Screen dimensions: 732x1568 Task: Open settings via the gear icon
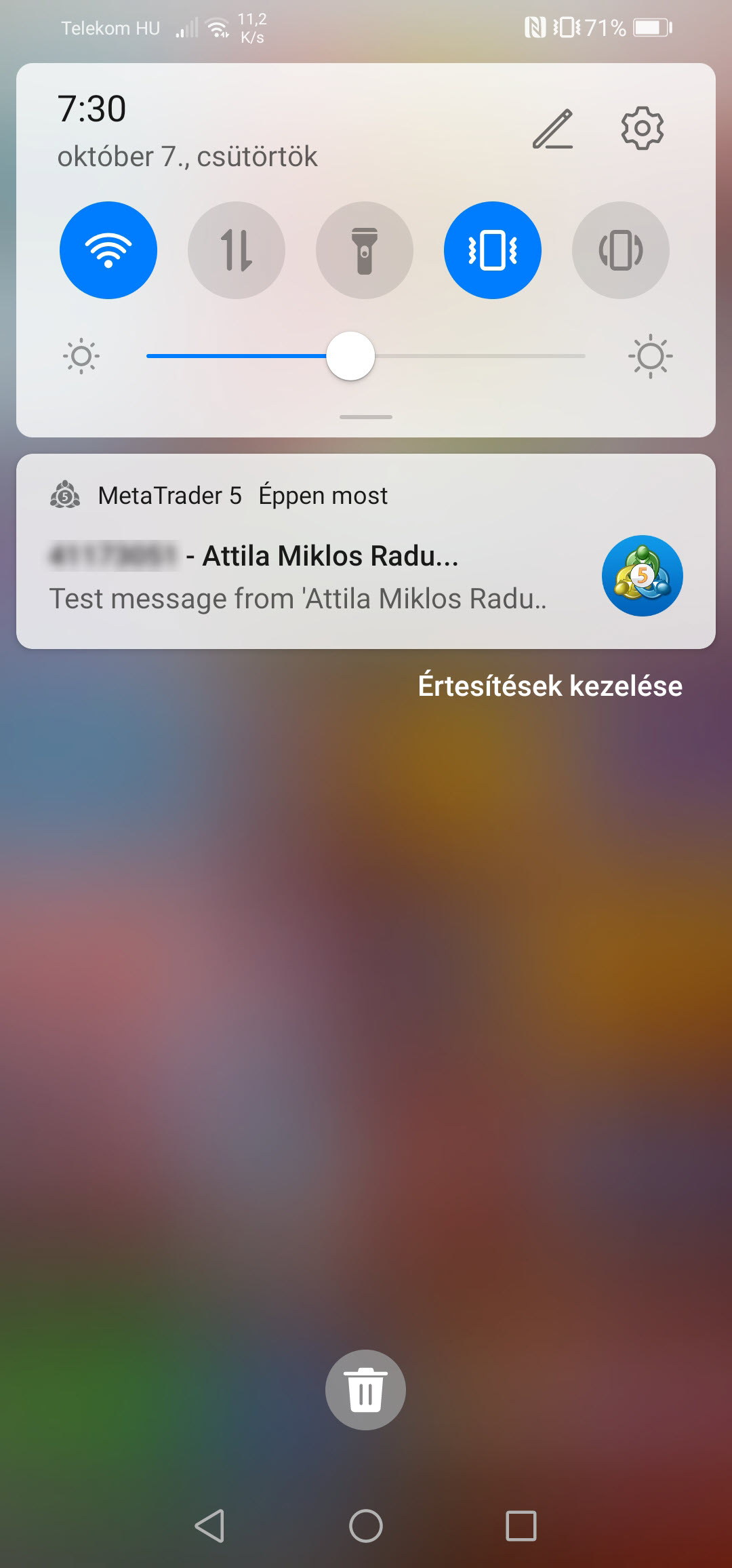[x=642, y=128]
